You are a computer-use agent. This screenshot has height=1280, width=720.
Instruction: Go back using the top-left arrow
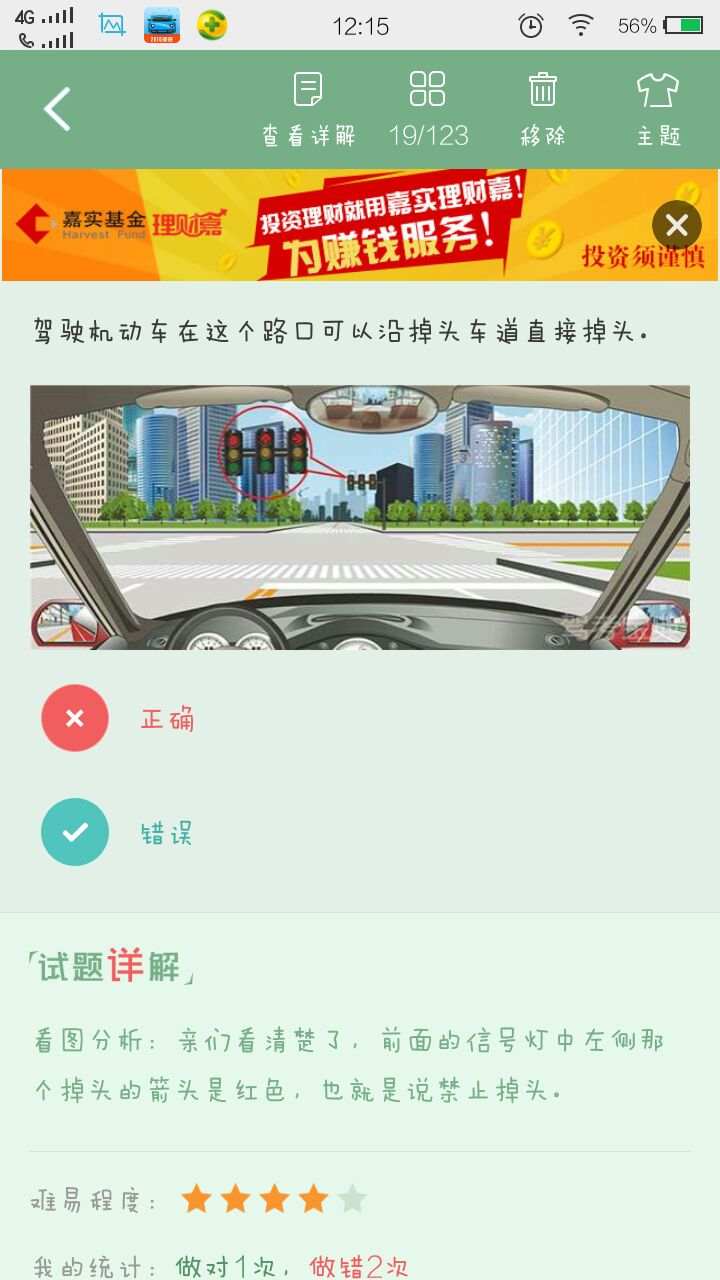pyautogui.click(x=57, y=109)
